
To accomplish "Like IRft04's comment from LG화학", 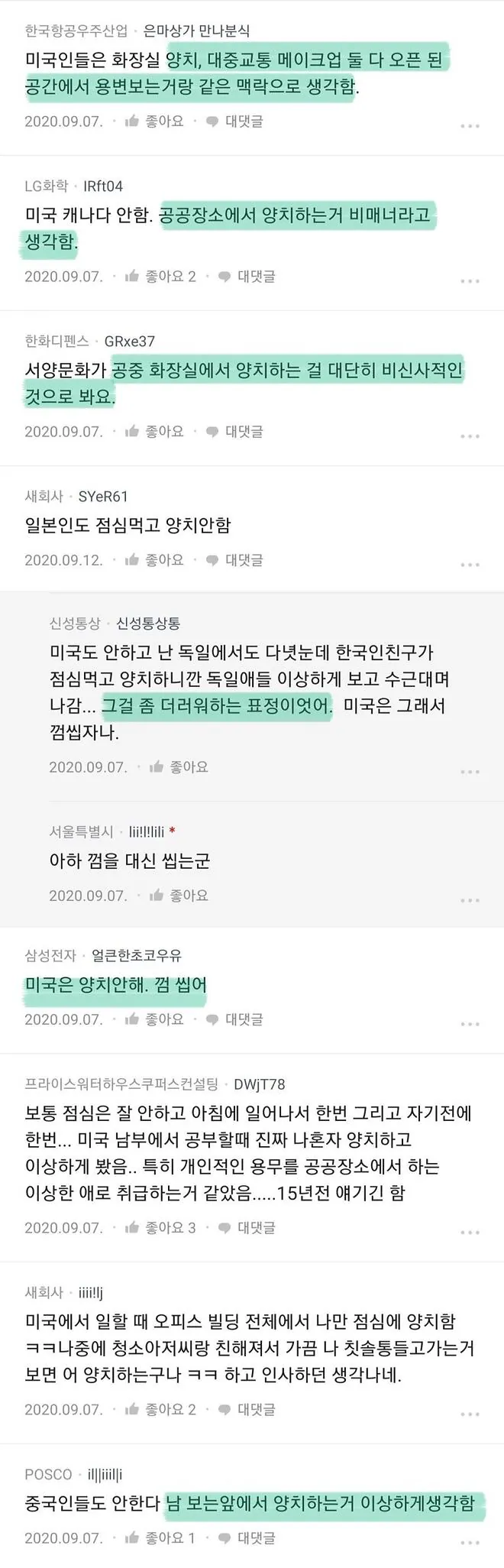I will coord(161,277).
